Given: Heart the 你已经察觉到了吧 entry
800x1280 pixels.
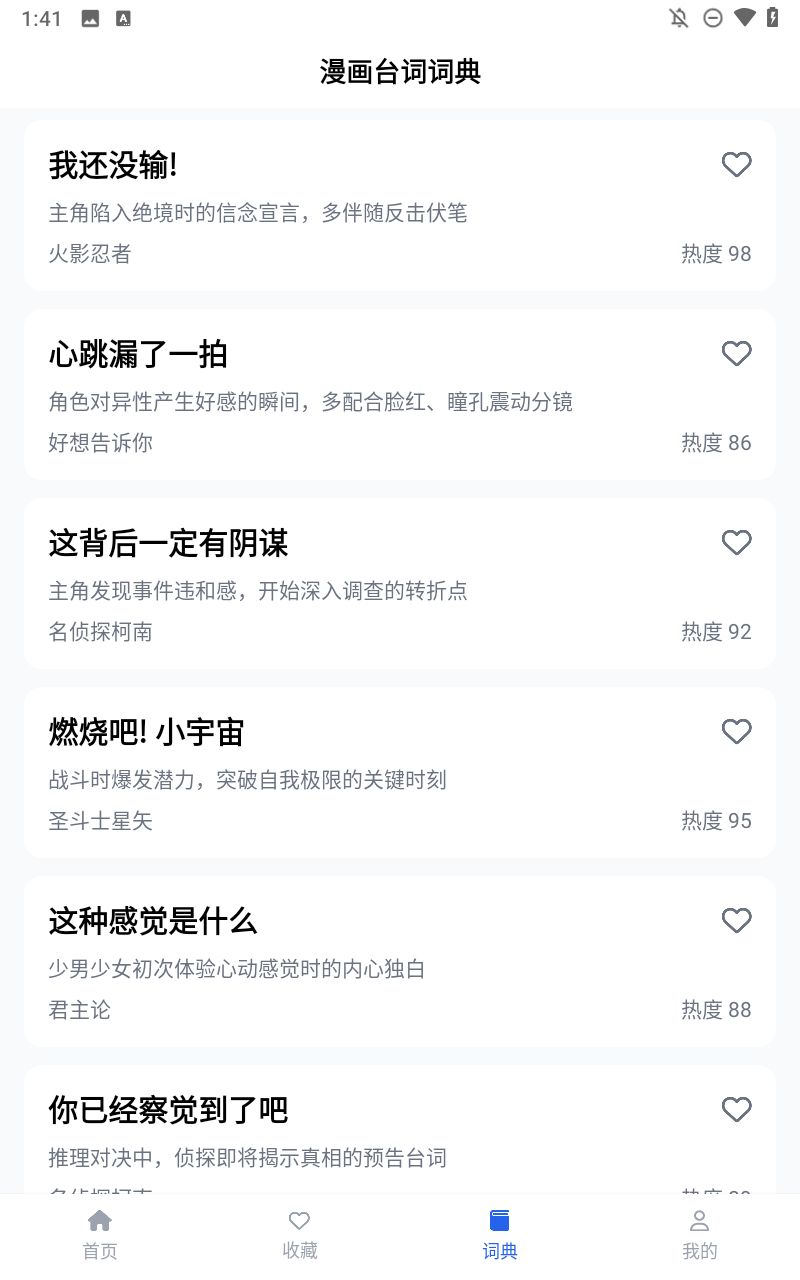Looking at the screenshot, I should [736, 1110].
